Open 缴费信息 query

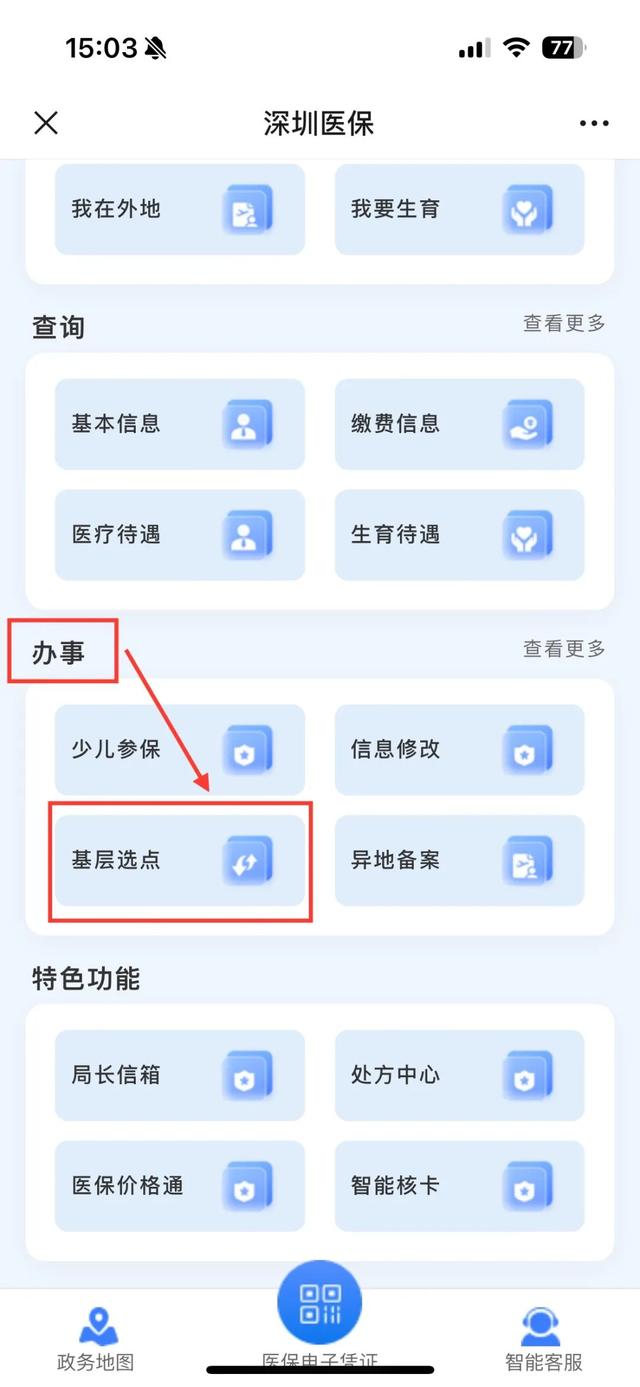[460, 424]
